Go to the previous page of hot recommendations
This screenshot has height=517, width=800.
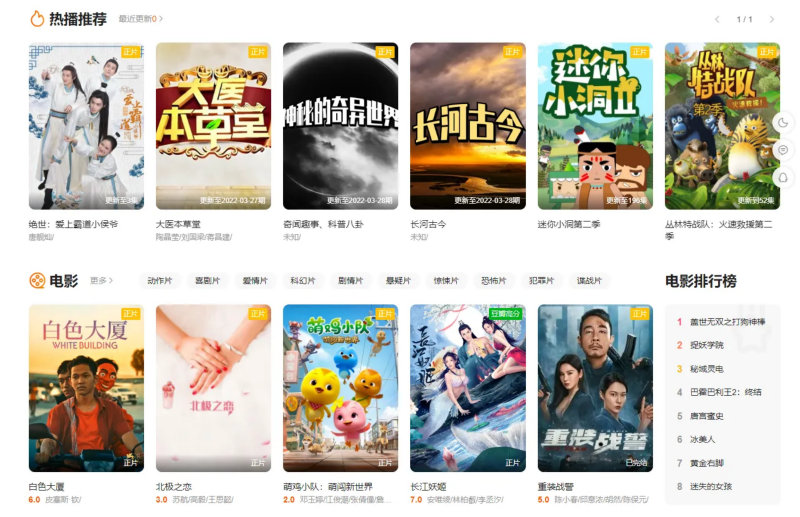click(717, 19)
